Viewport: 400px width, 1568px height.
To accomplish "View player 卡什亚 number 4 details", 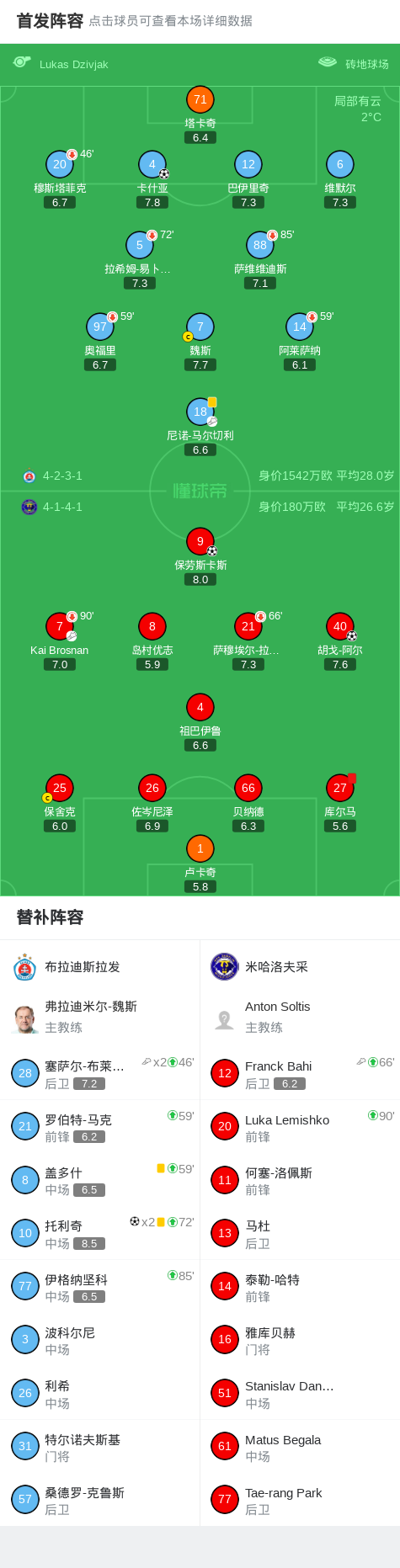I will pos(152,179).
